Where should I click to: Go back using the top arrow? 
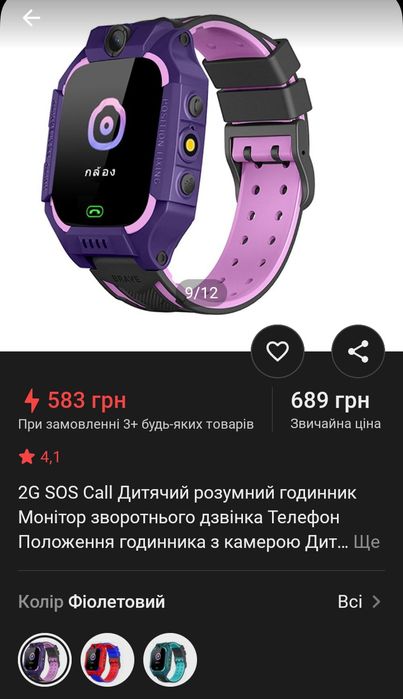point(31,18)
